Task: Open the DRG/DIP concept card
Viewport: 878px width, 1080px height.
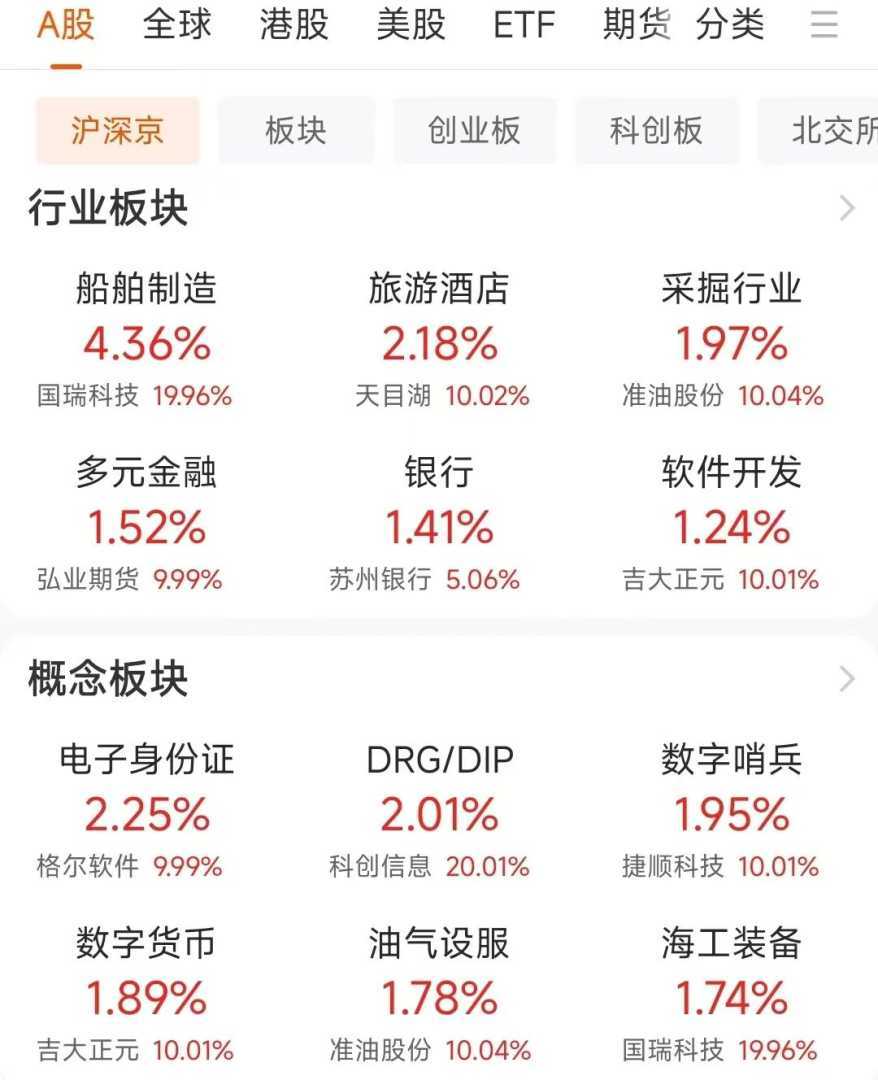Action: pyautogui.click(x=439, y=813)
